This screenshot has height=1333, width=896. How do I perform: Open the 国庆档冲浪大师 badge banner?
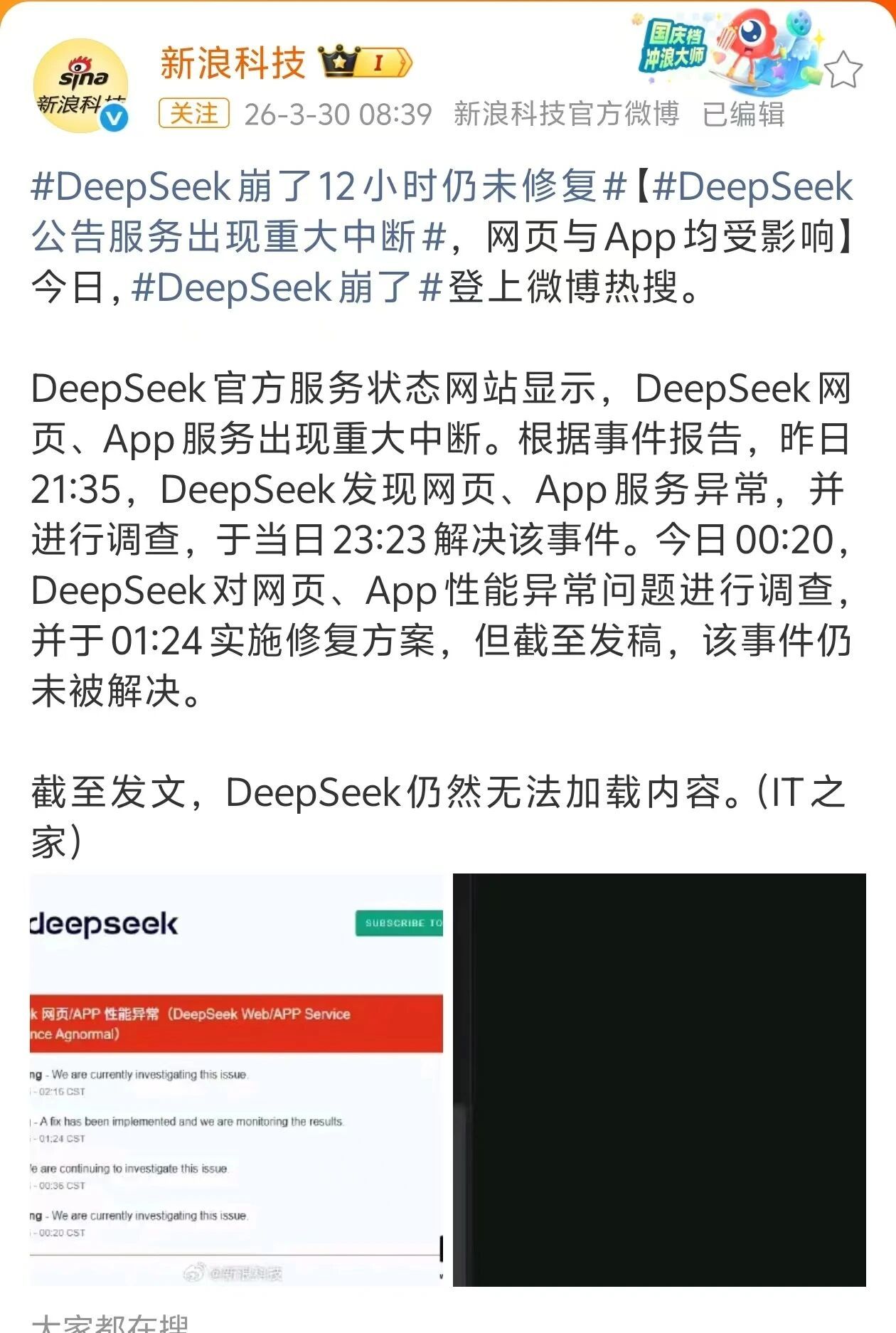tap(725, 51)
